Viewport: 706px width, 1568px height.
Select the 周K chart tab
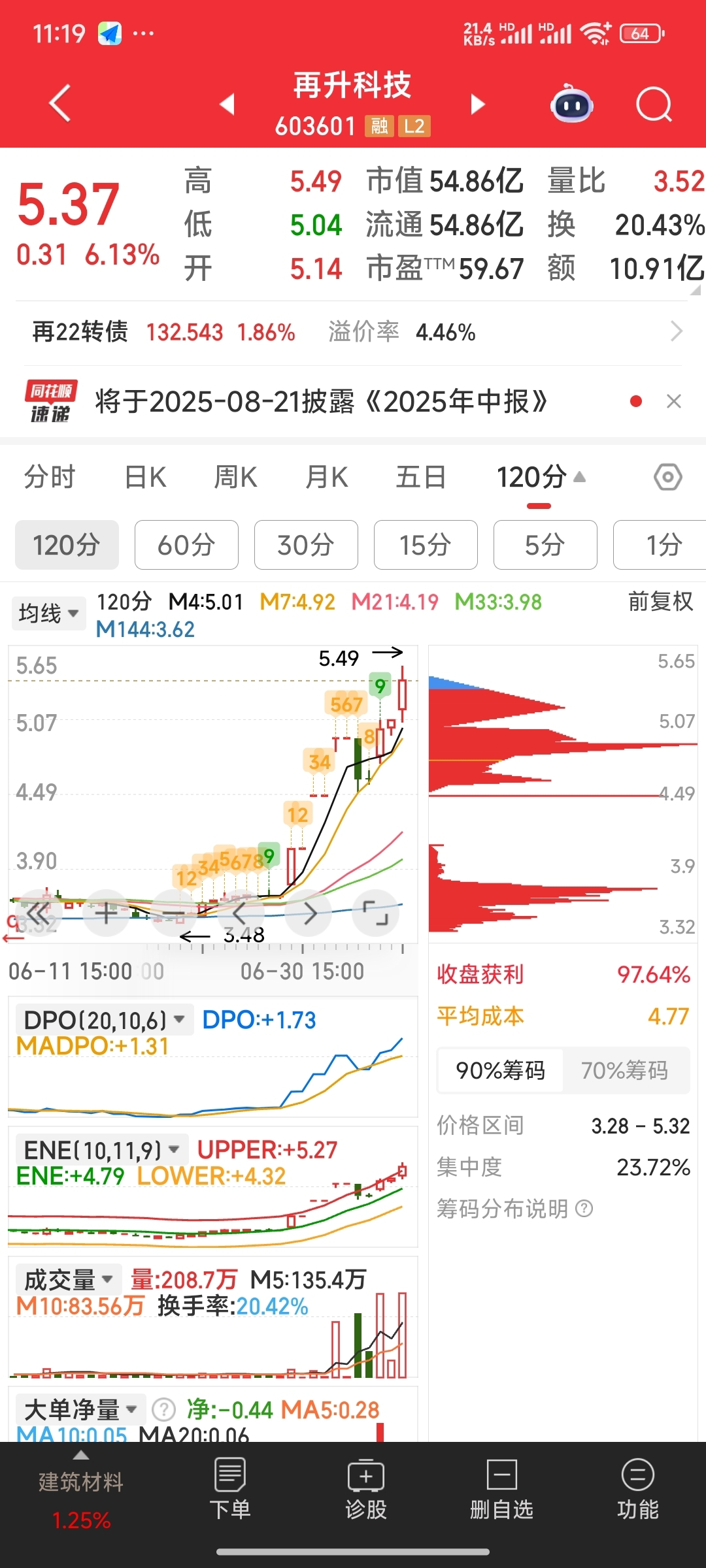coord(235,477)
